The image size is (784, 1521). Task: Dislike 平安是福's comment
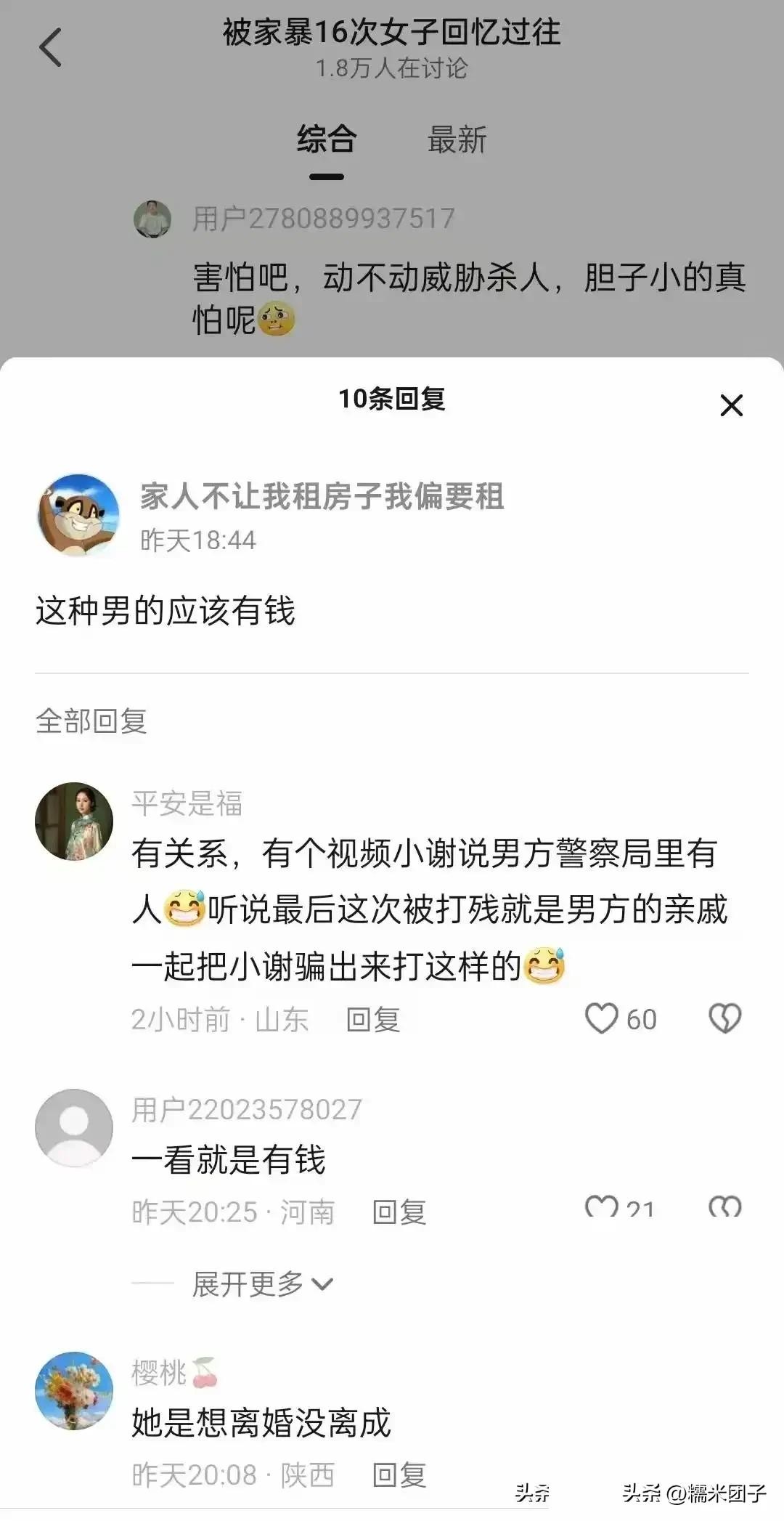pyautogui.click(x=724, y=1018)
